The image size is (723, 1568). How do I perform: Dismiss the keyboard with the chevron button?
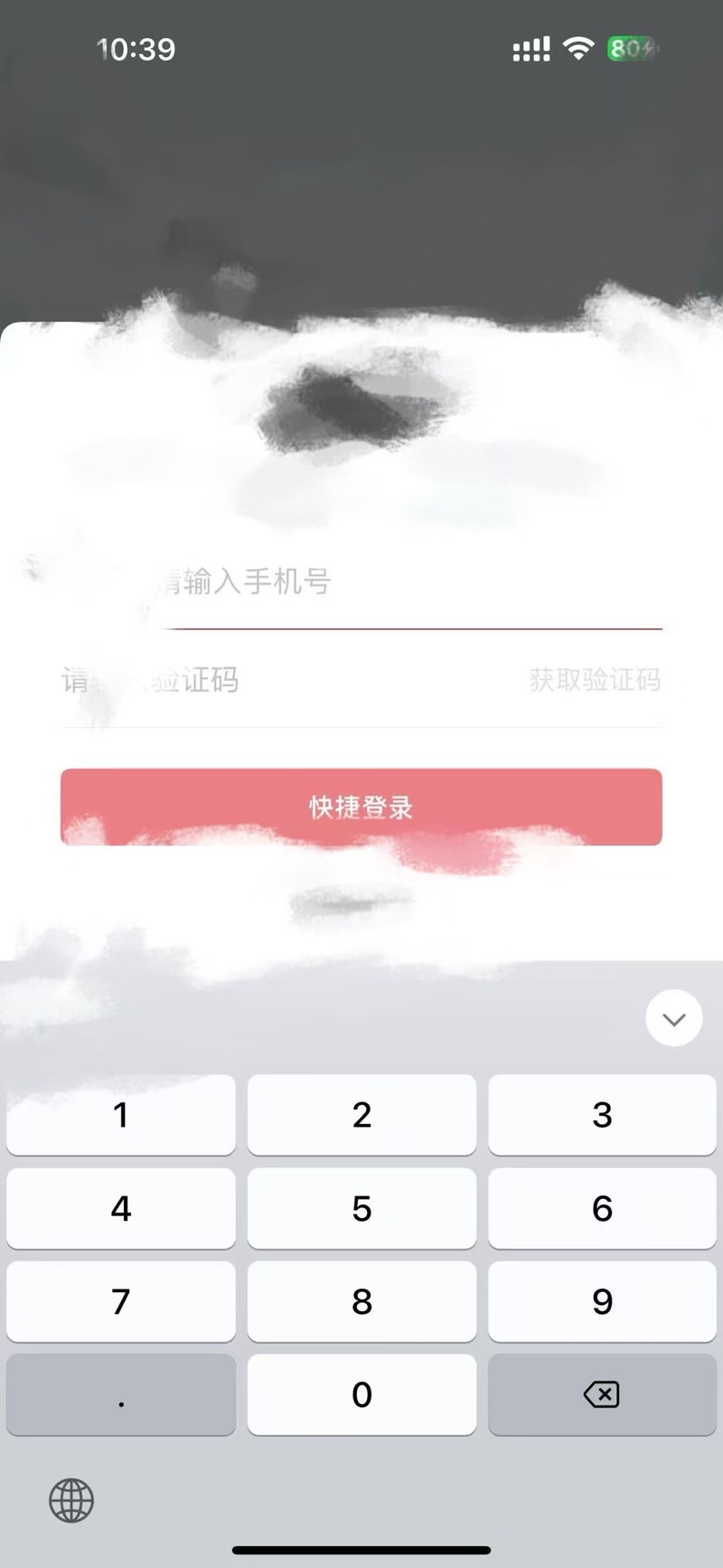[x=673, y=1018]
